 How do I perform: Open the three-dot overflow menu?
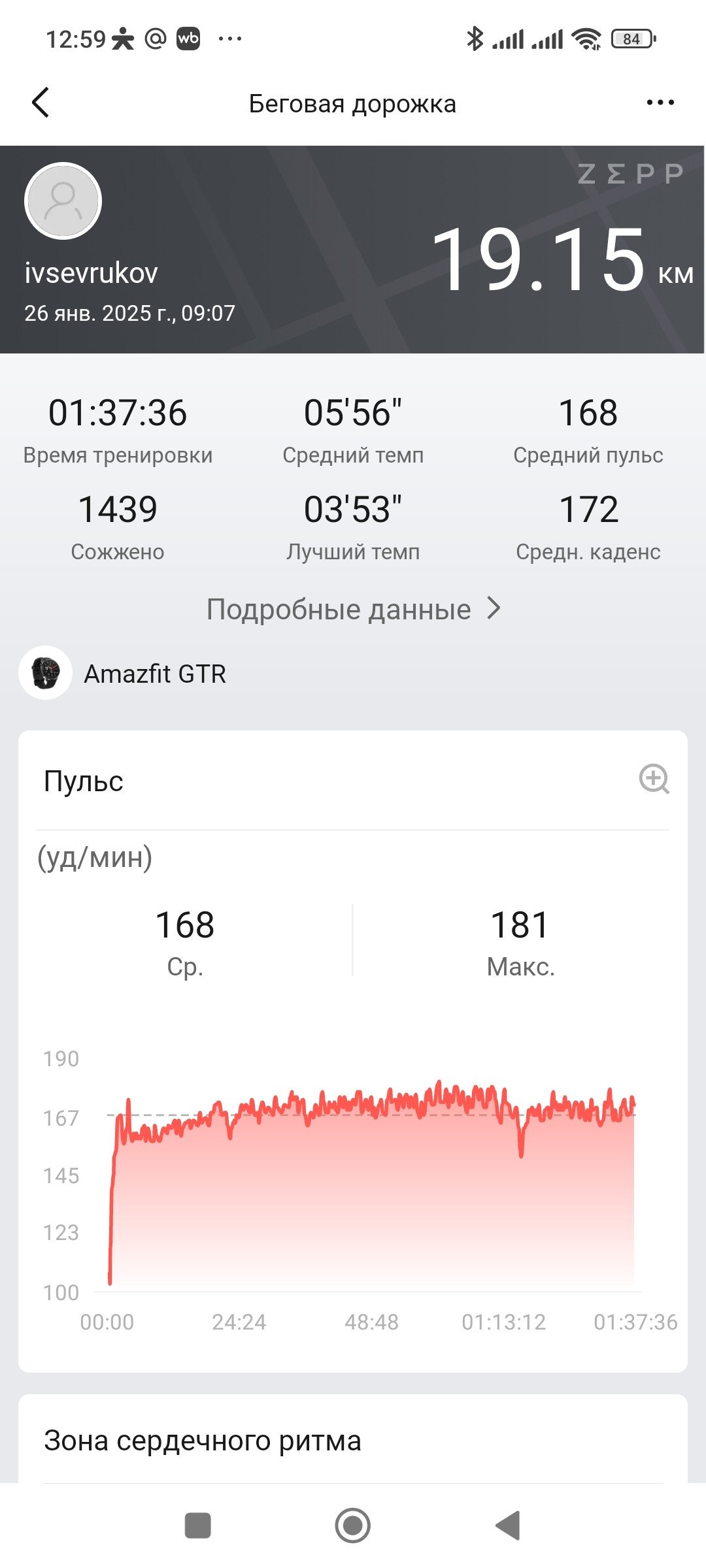660,103
